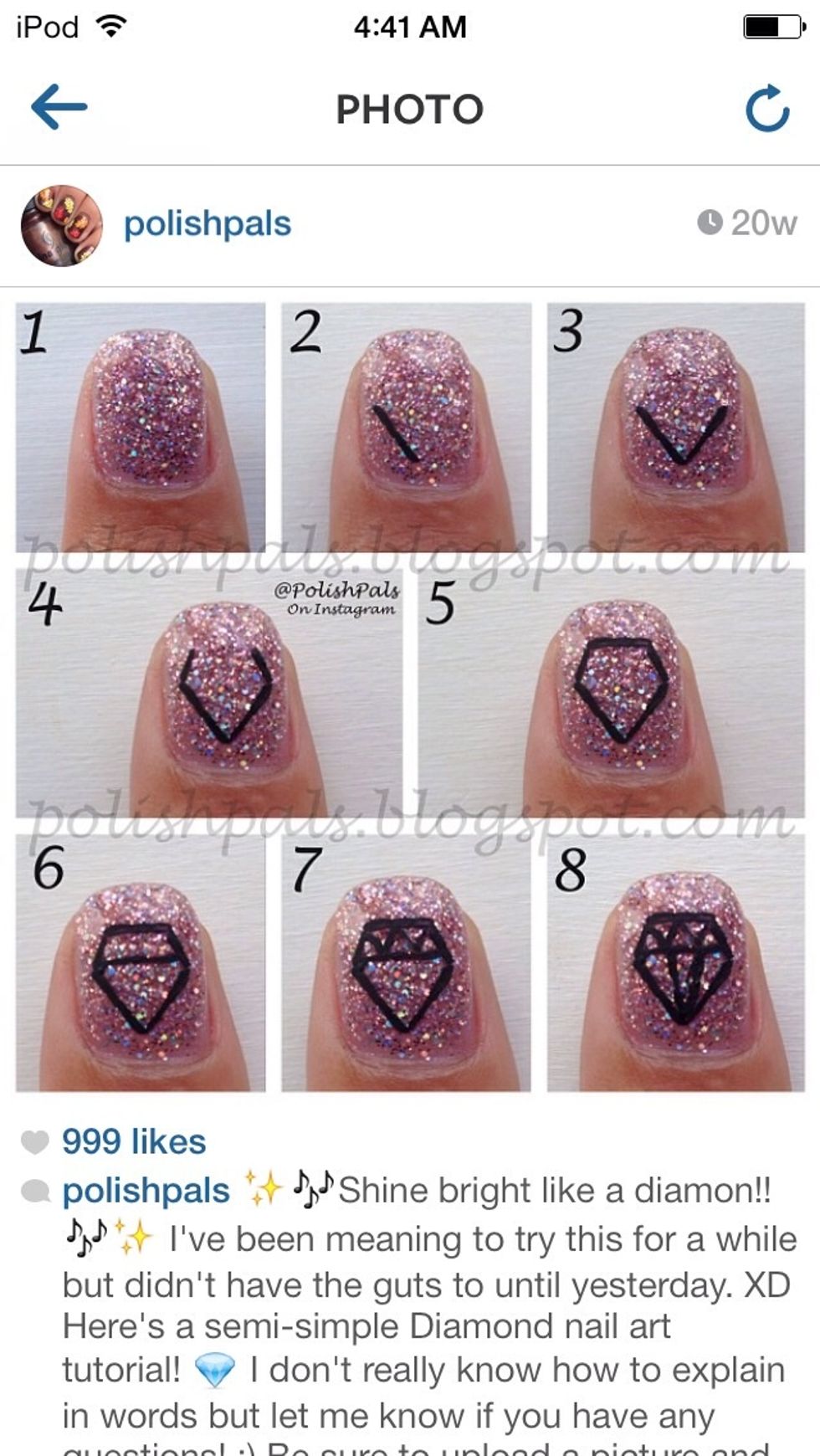The height and width of the screenshot is (1456, 820).
Task: View the 999 likes list
Action: (x=134, y=1141)
